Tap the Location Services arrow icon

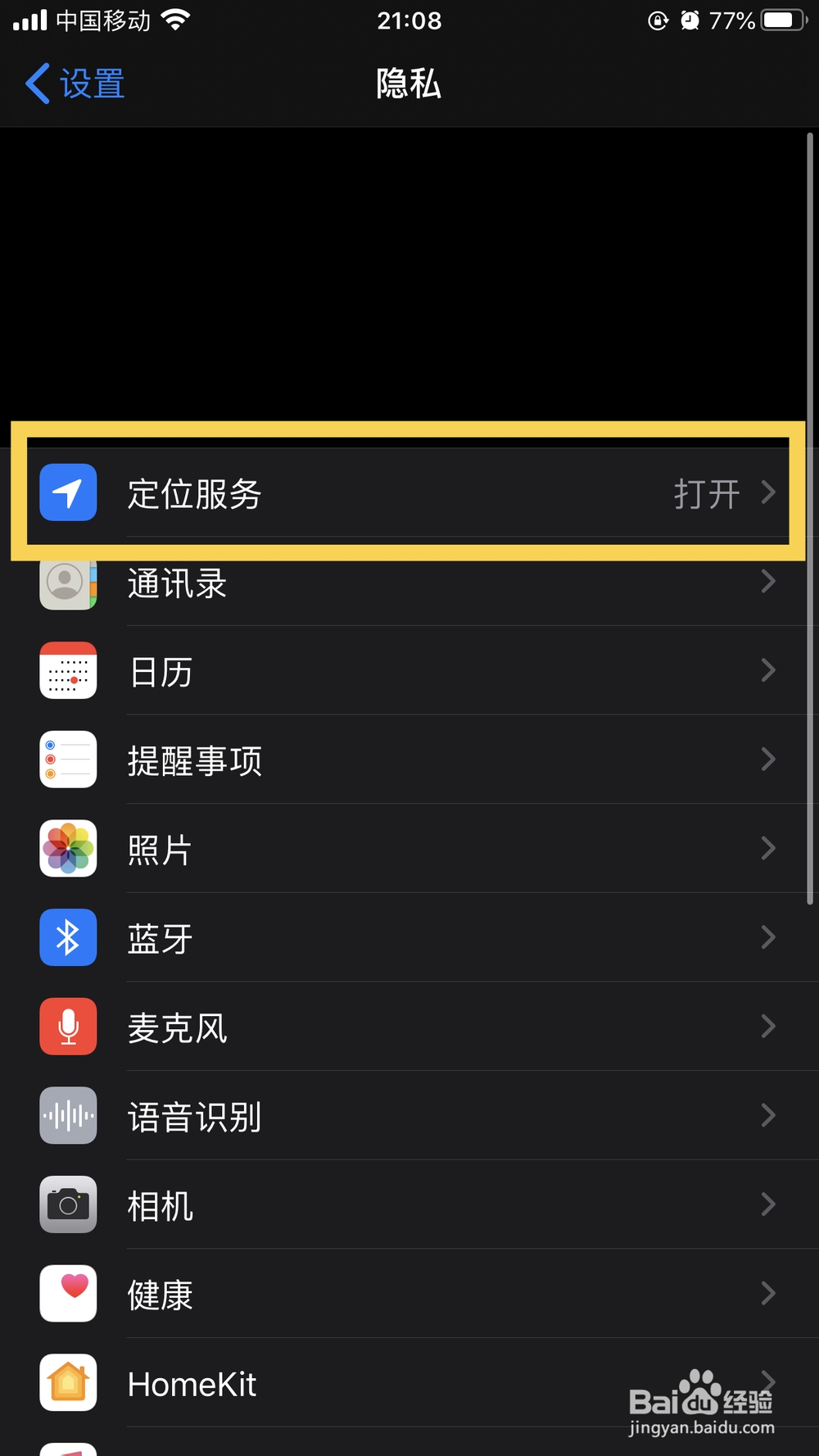(768, 492)
